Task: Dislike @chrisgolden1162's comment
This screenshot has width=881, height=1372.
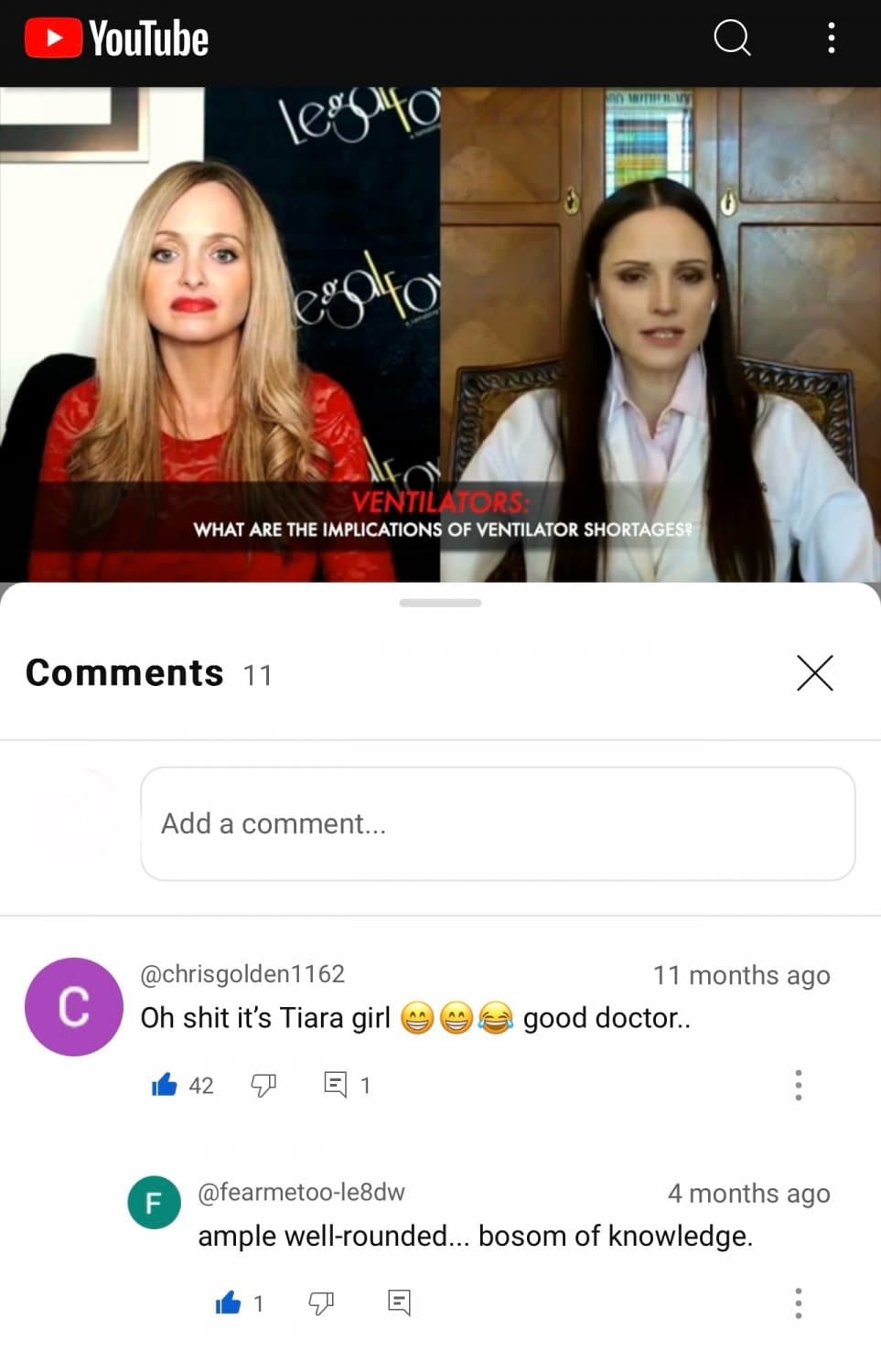Action: click(263, 1085)
